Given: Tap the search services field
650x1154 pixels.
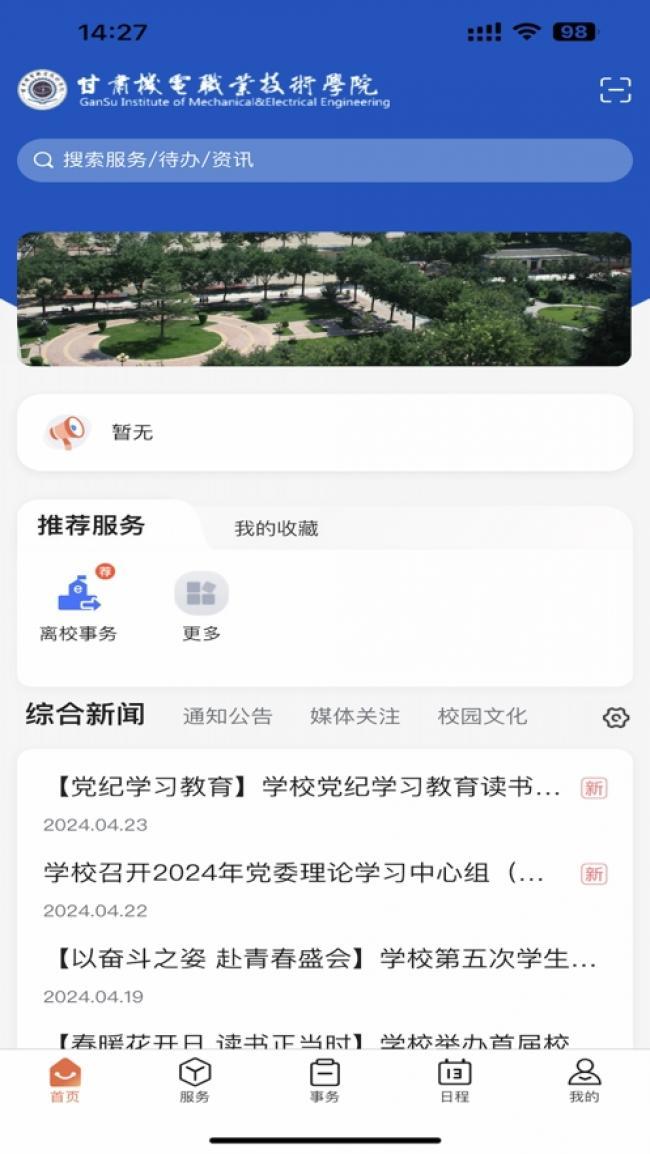Looking at the screenshot, I should (x=325, y=160).
